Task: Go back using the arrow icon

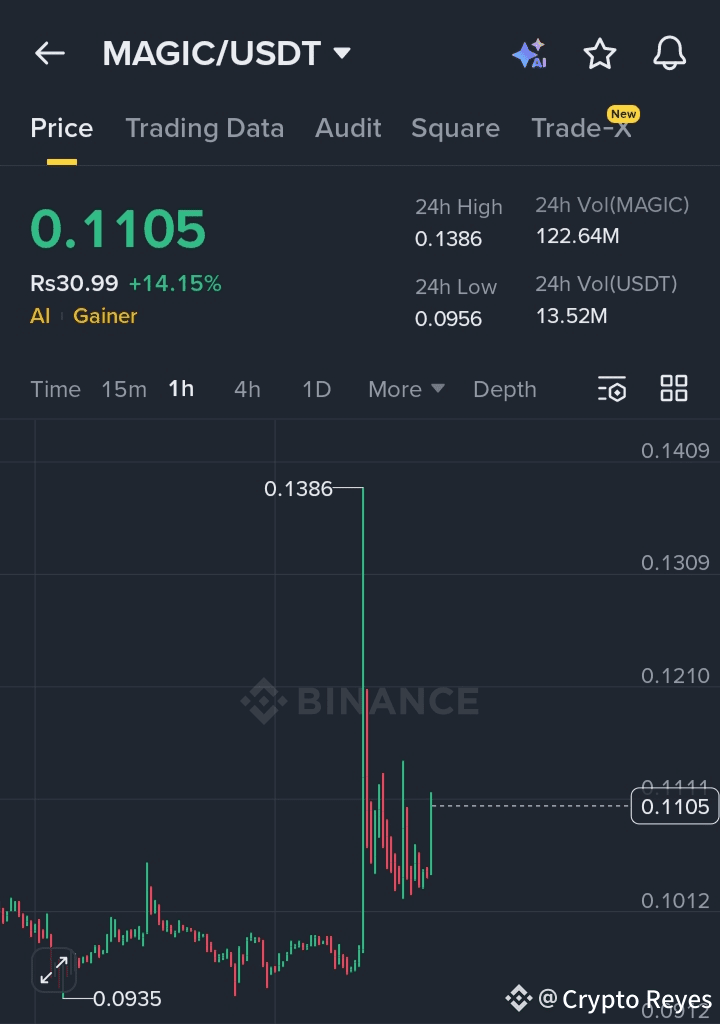Action: 49,54
